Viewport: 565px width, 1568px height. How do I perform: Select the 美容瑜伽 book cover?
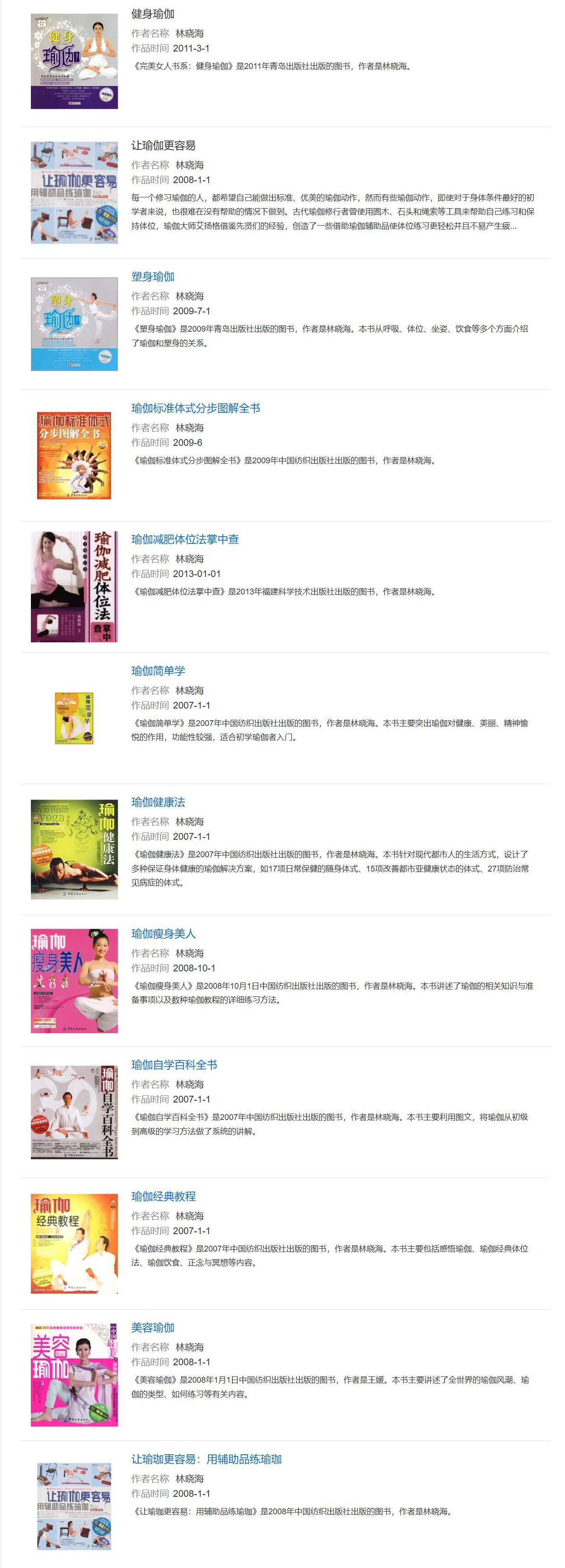click(x=74, y=1375)
